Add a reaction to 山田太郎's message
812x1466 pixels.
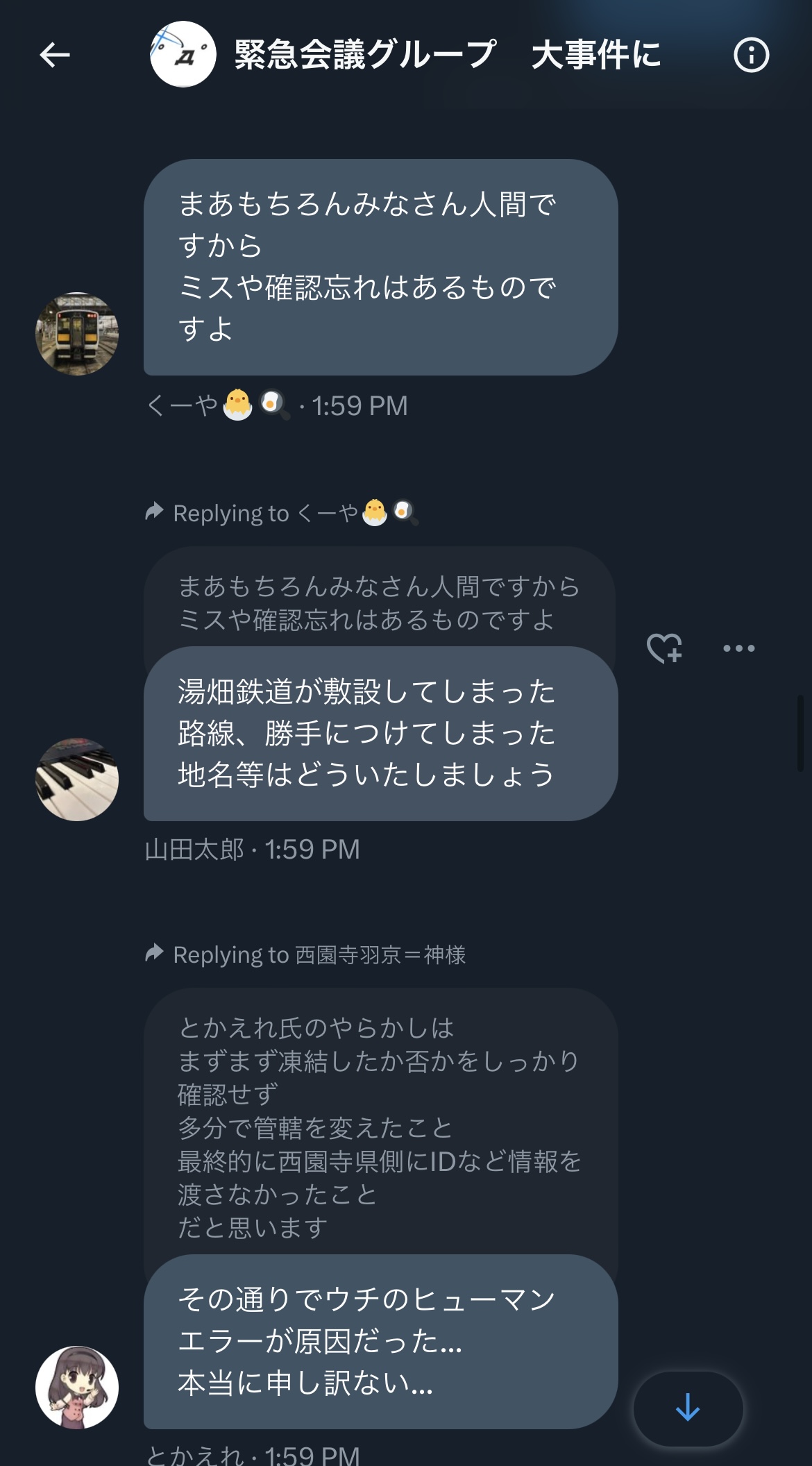click(x=664, y=648)
